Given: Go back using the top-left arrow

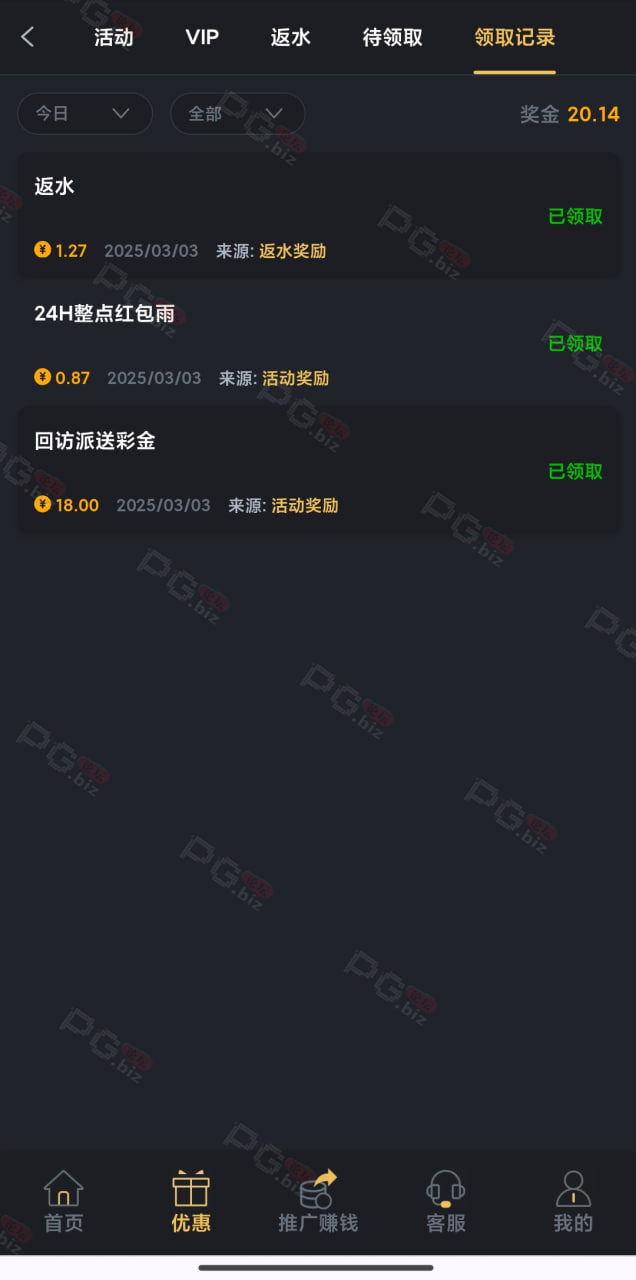Looking at the screenshot, I should click(28, 38).
